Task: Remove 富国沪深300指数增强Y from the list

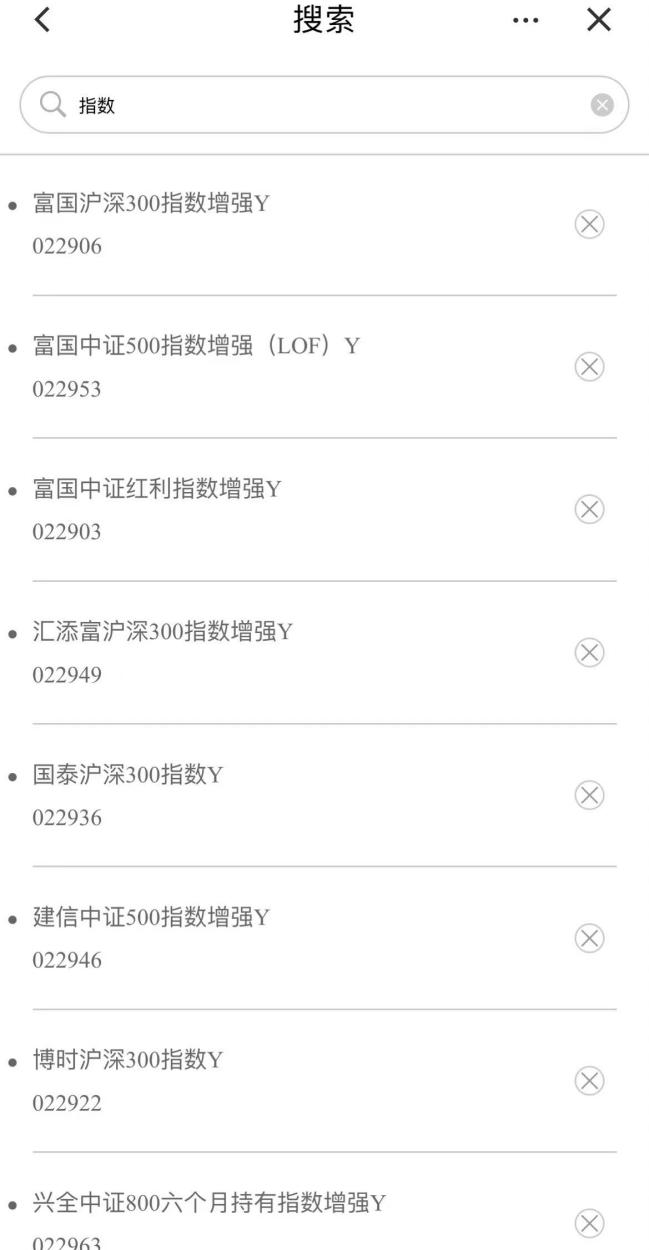Action: tap(590, 225)
